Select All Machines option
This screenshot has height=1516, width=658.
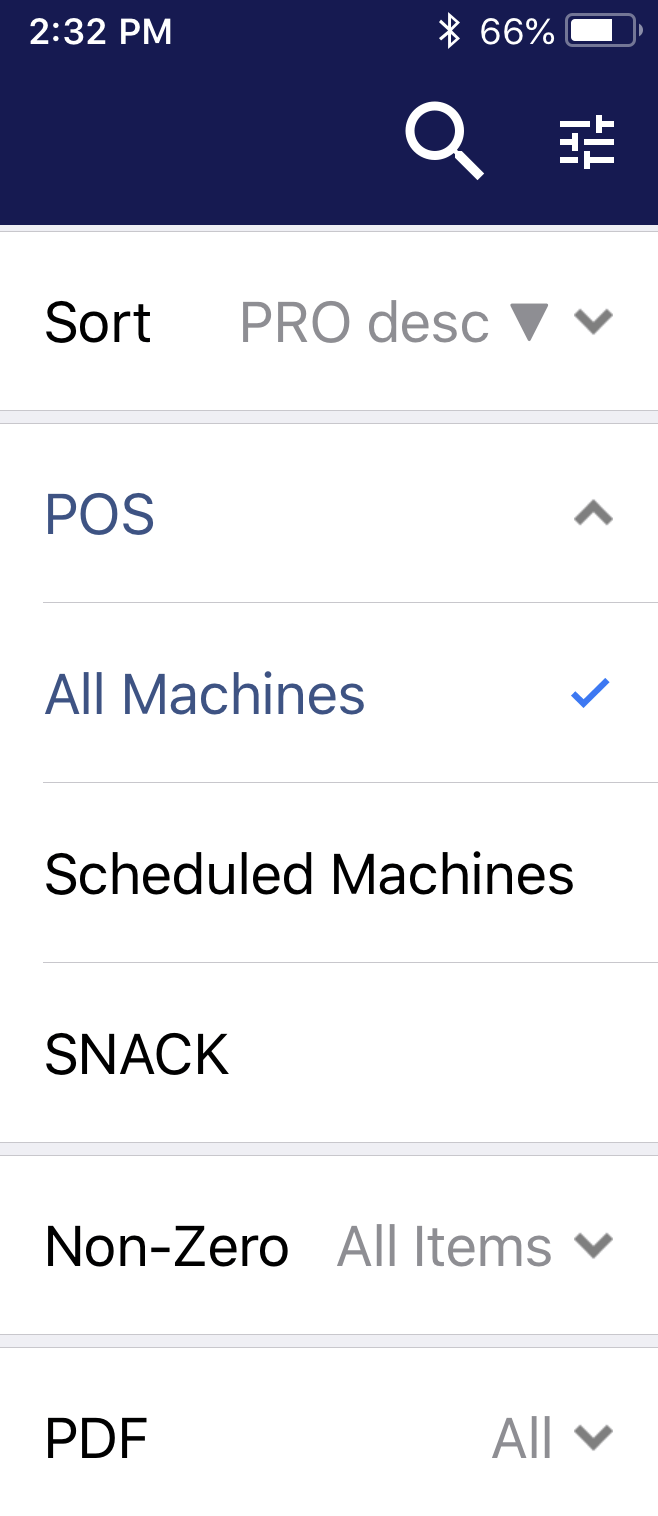[x=329, y=694]
